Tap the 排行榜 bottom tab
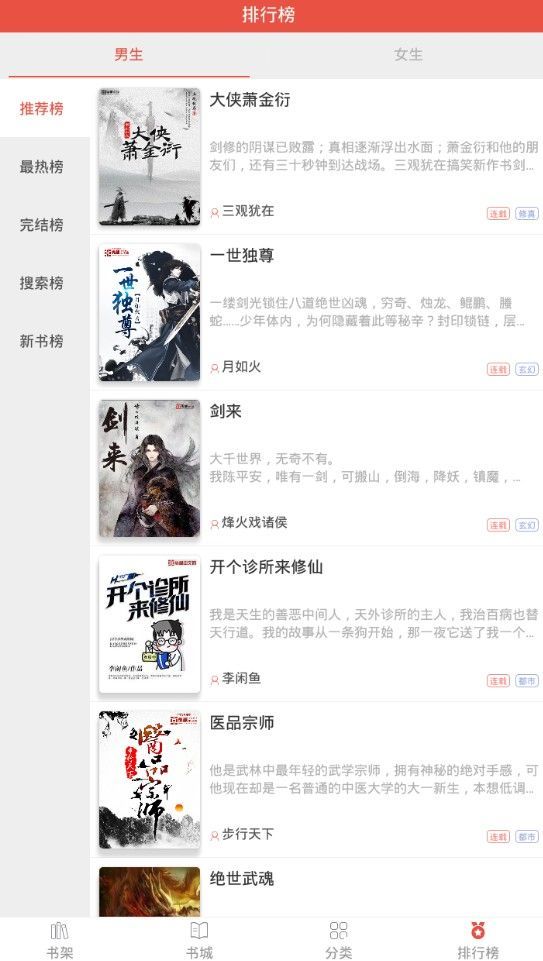The height and width of the screenshot is (961, 543). click(478, 940)
